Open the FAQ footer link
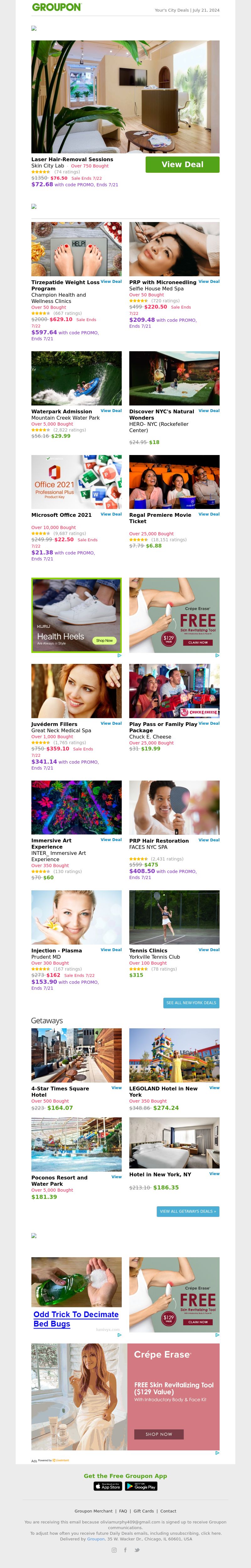The height and width of the screenshot is (1568, 251). 123,1511
